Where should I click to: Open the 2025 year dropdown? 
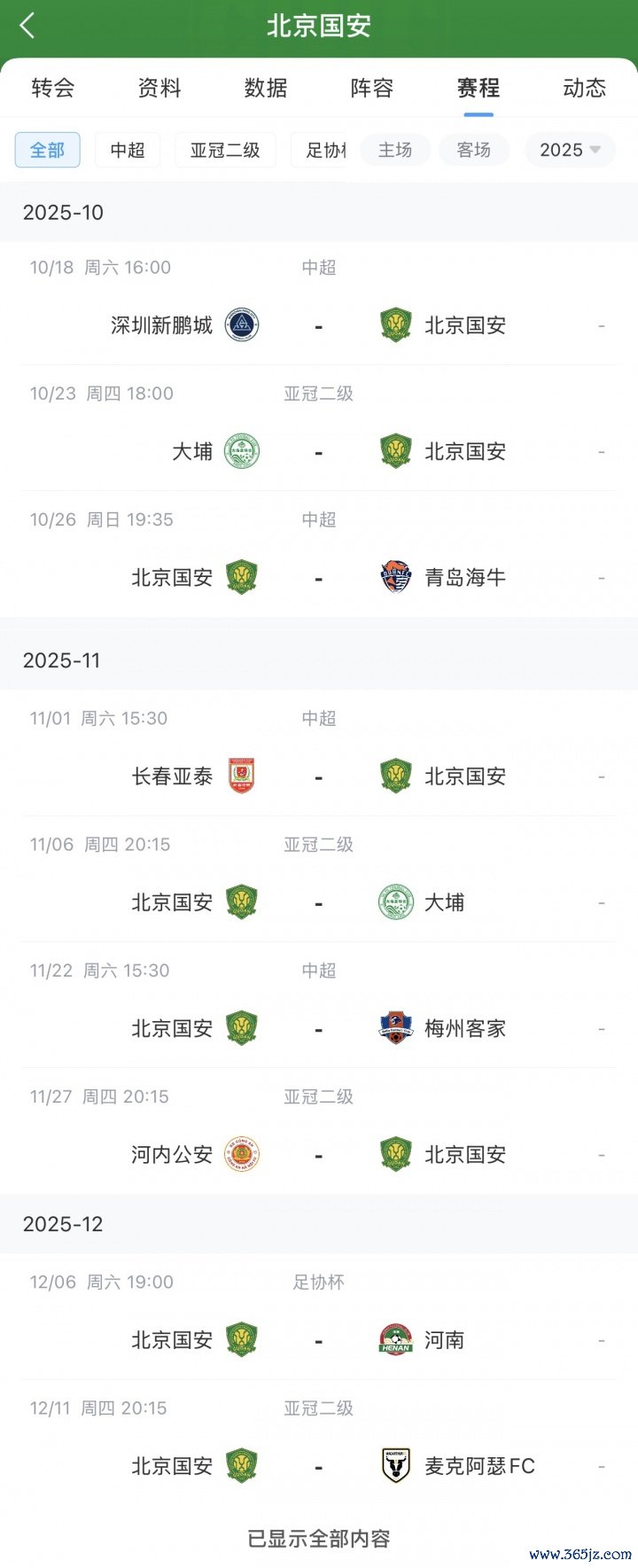(x=570, y=150)
